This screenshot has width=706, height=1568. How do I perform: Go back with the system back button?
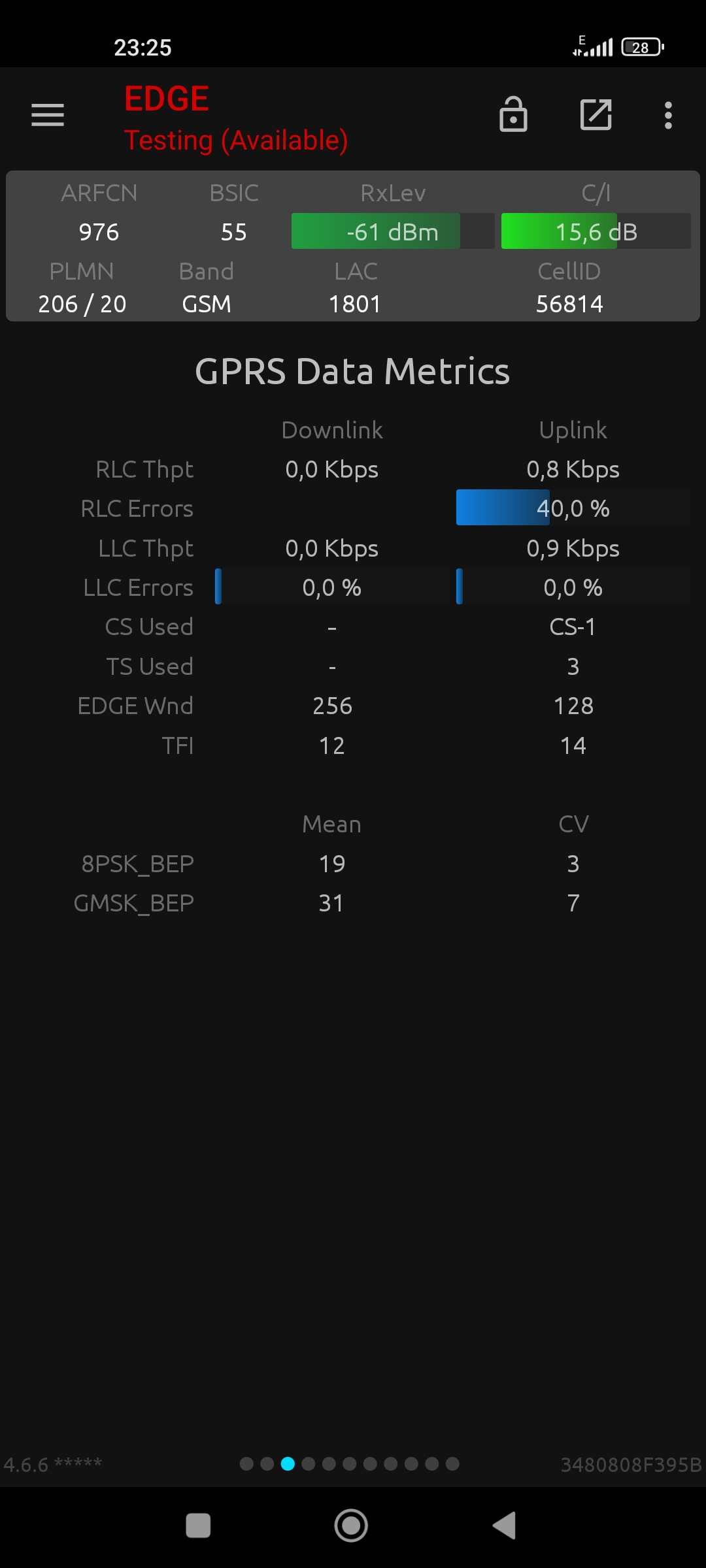[x=505, y=1526]
